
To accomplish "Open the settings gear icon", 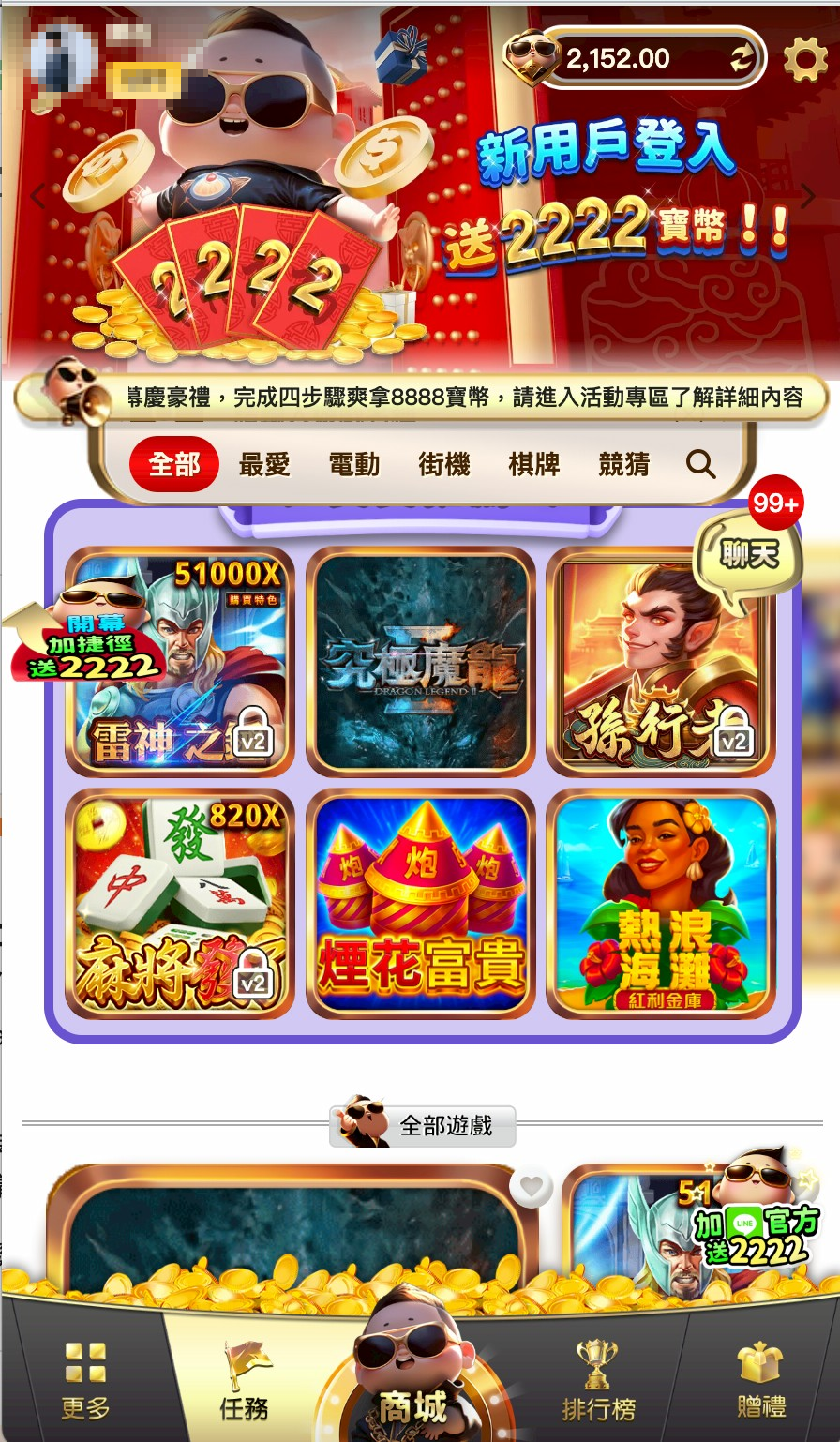I will point(805,59).
